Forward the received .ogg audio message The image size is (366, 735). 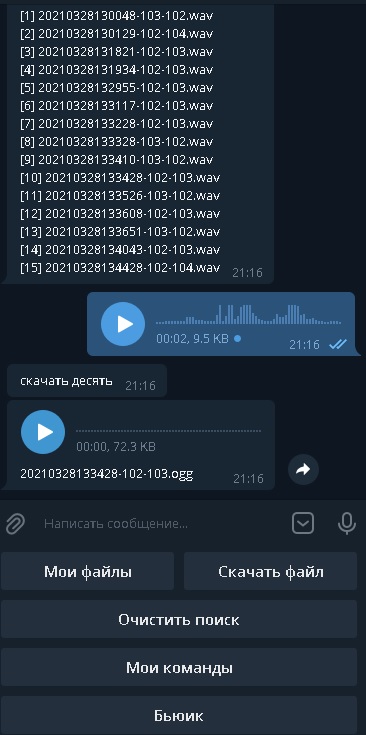[x=303, y=469]
